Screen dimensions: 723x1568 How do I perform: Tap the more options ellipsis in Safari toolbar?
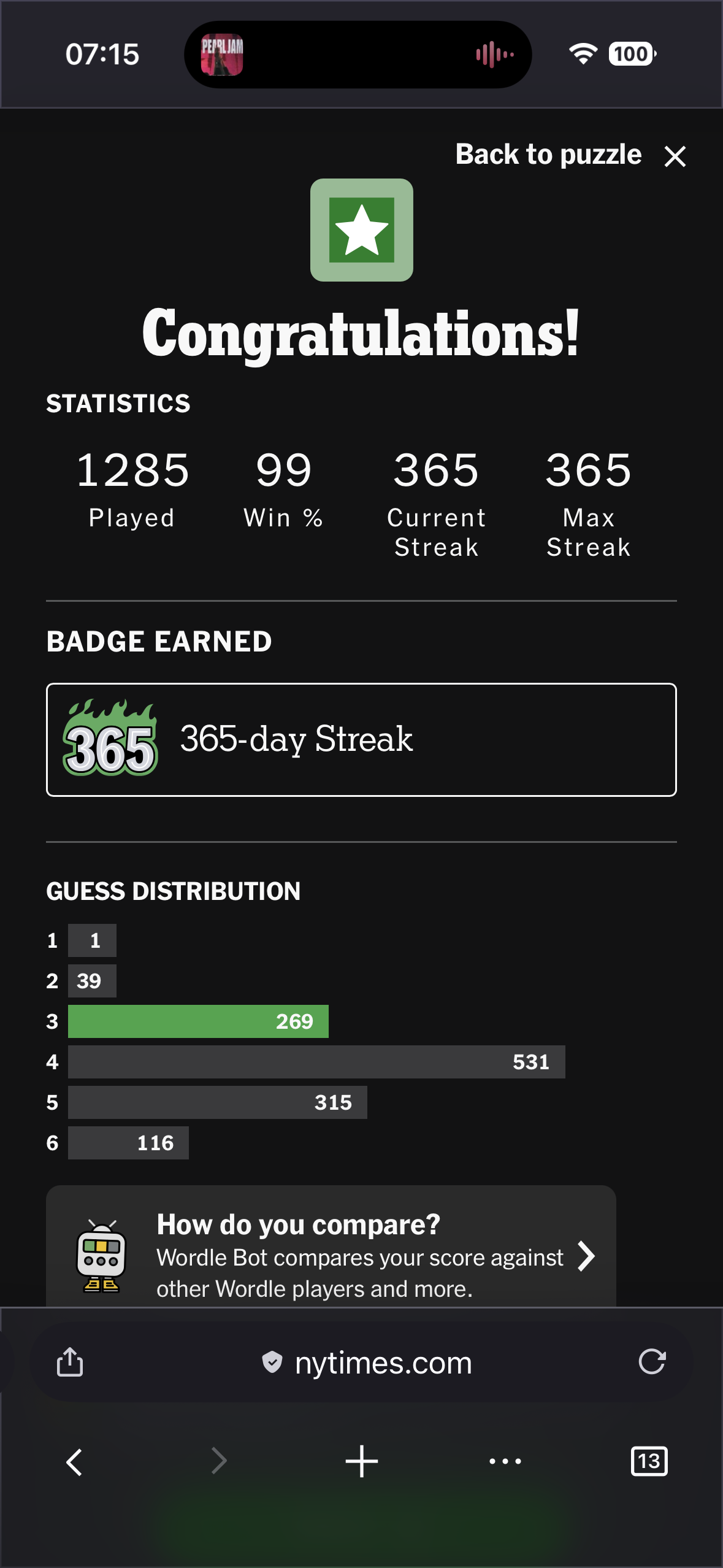coord(503,1461)
